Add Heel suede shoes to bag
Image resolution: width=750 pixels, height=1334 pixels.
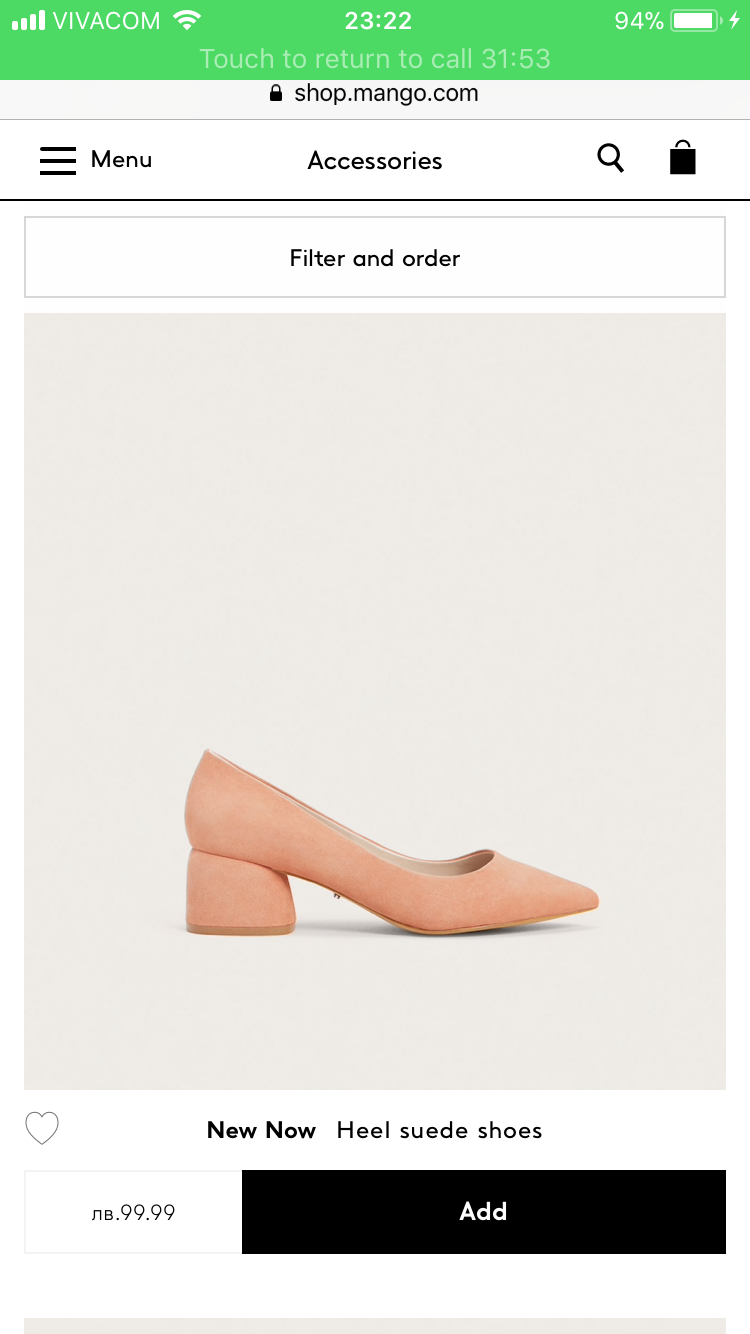484,1212
